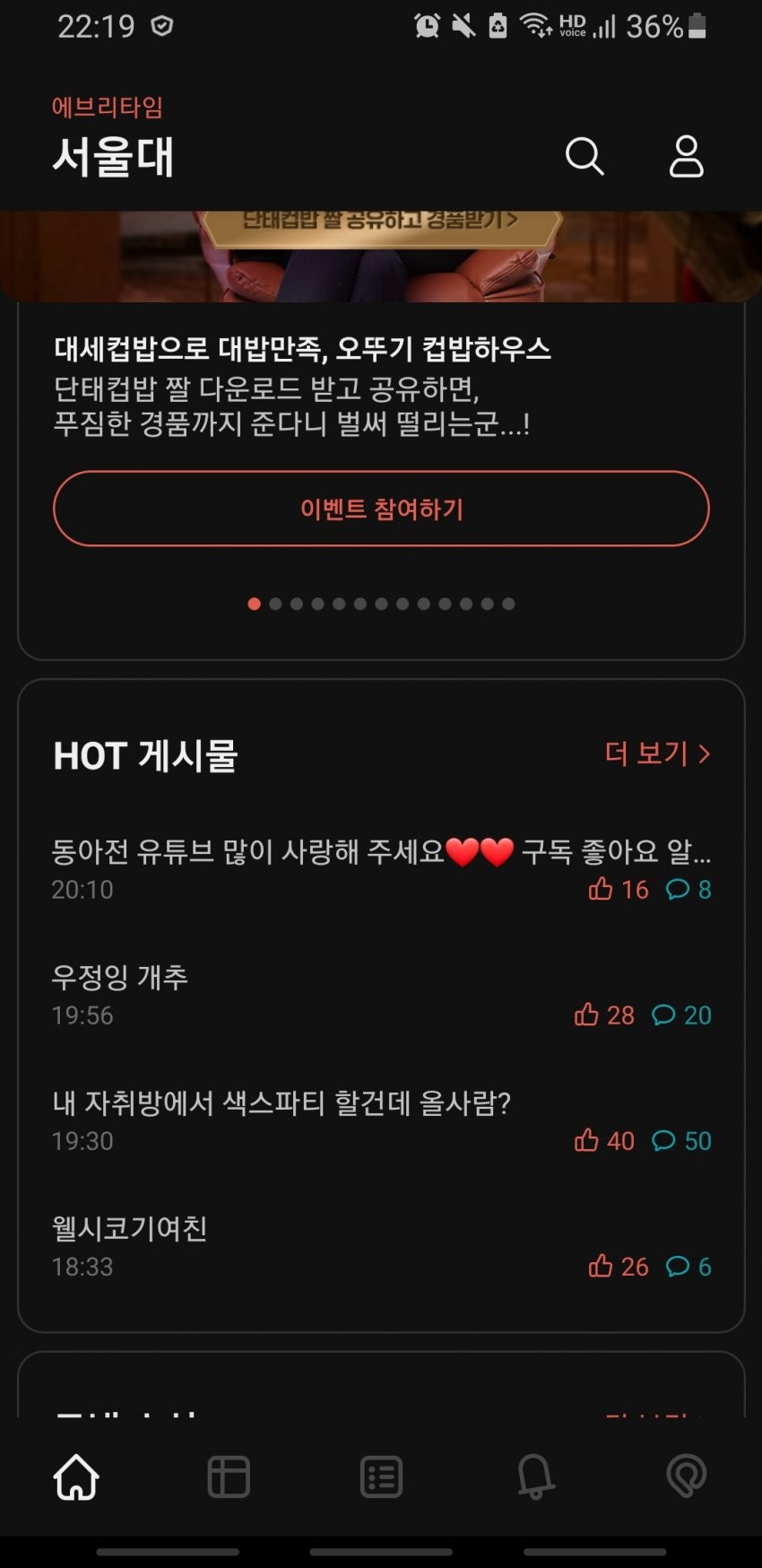Open the notifications bell tab
This screenshot has width=762, height=1568.
coord(535,1476)
